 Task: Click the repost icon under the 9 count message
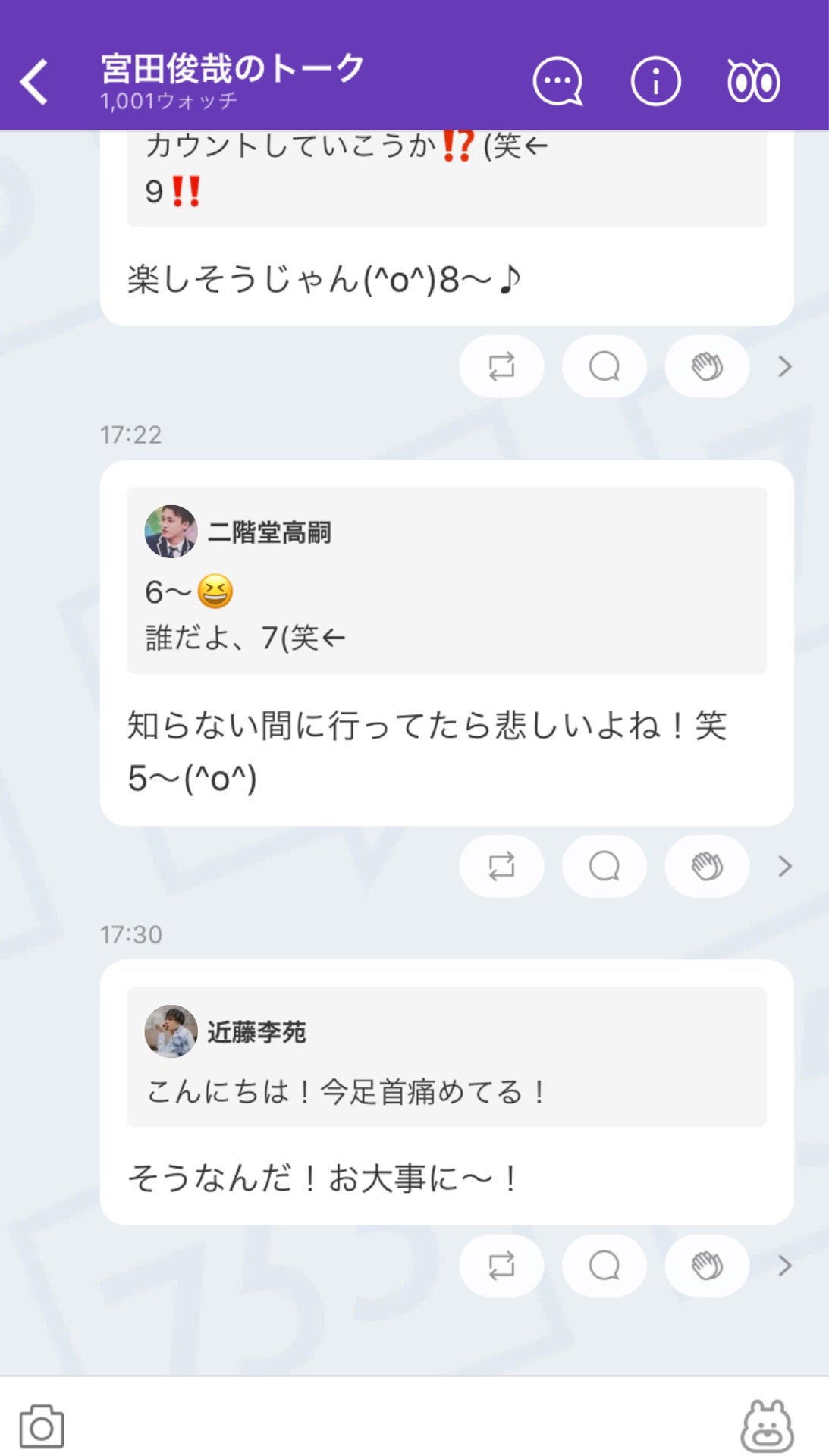501,366
